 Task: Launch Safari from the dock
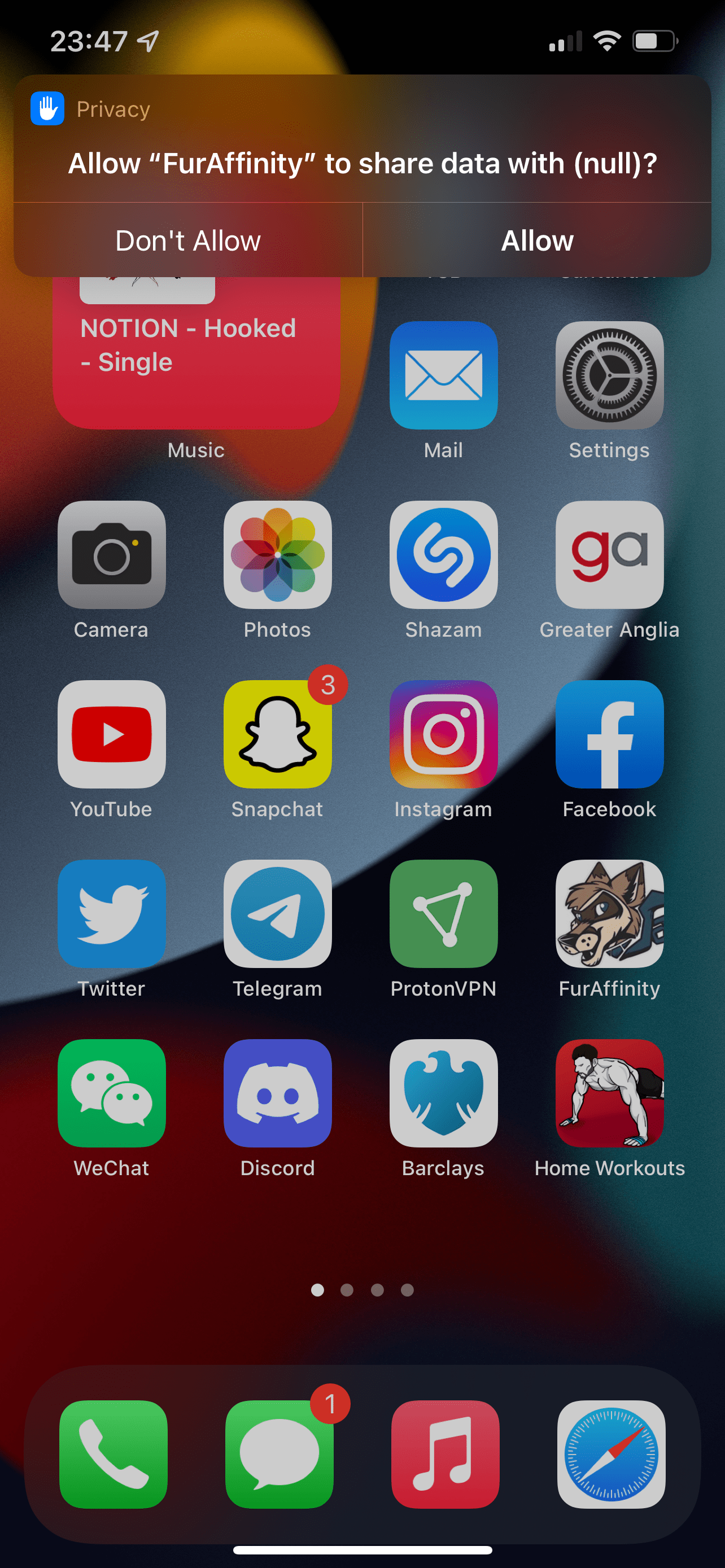tap(611, 1454)
